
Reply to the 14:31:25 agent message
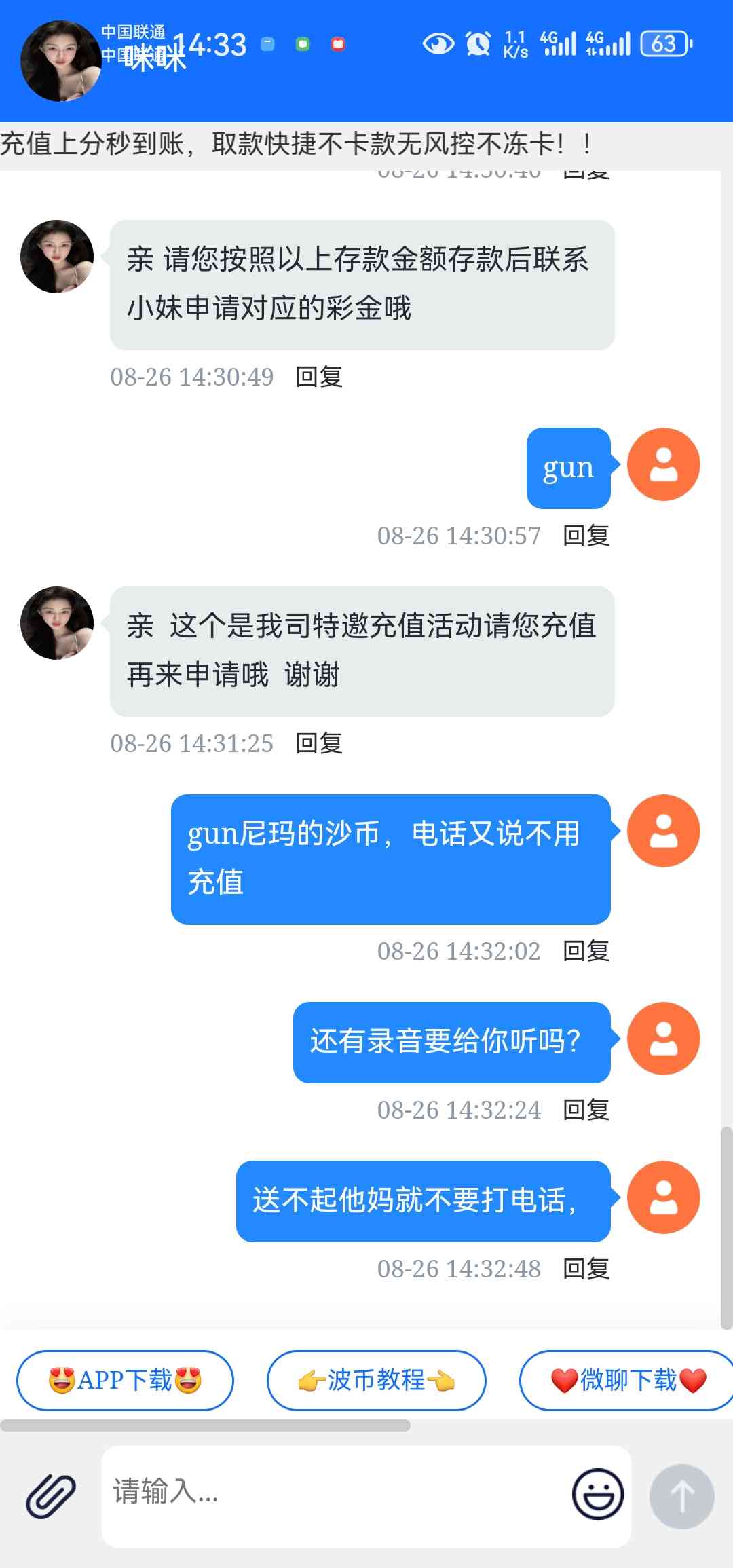coord(319,743)
